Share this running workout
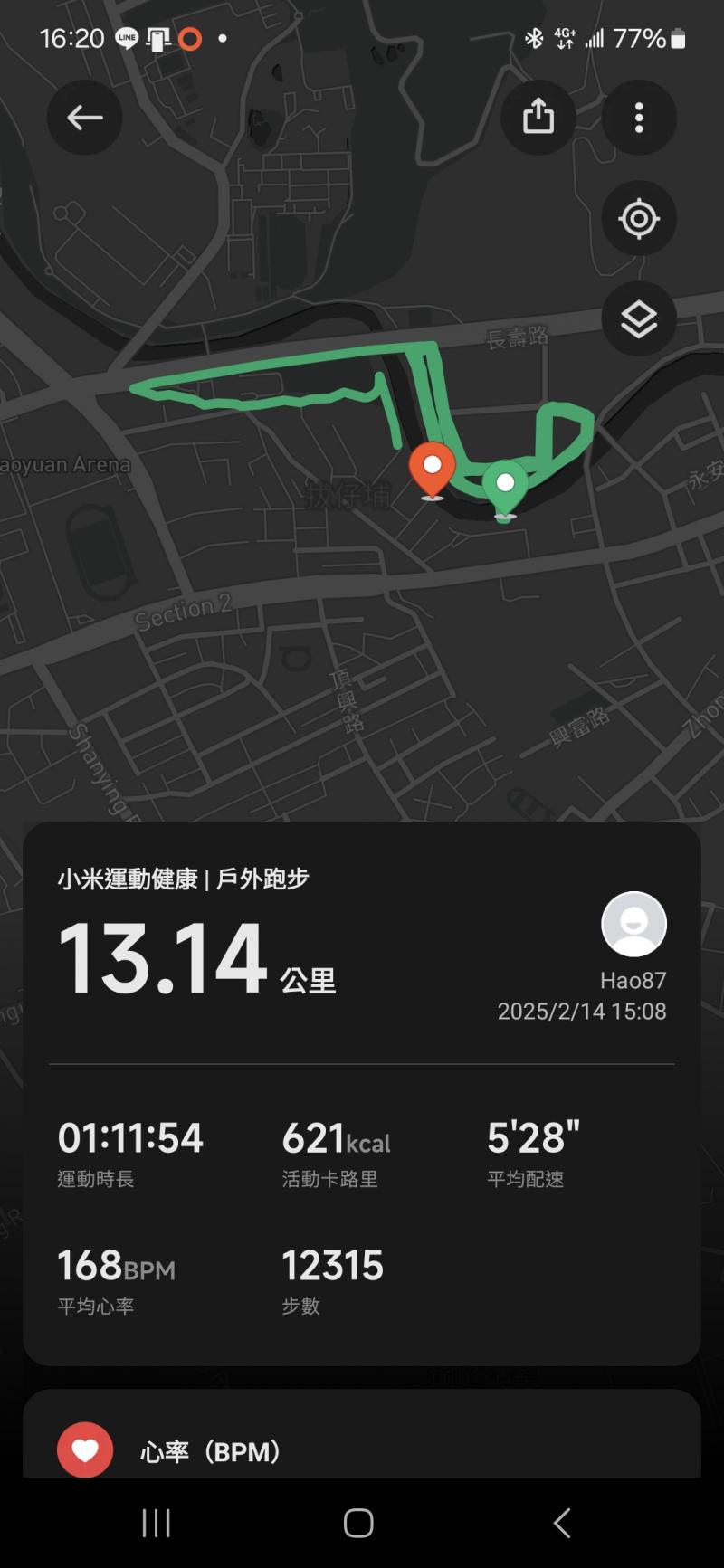 538,118
